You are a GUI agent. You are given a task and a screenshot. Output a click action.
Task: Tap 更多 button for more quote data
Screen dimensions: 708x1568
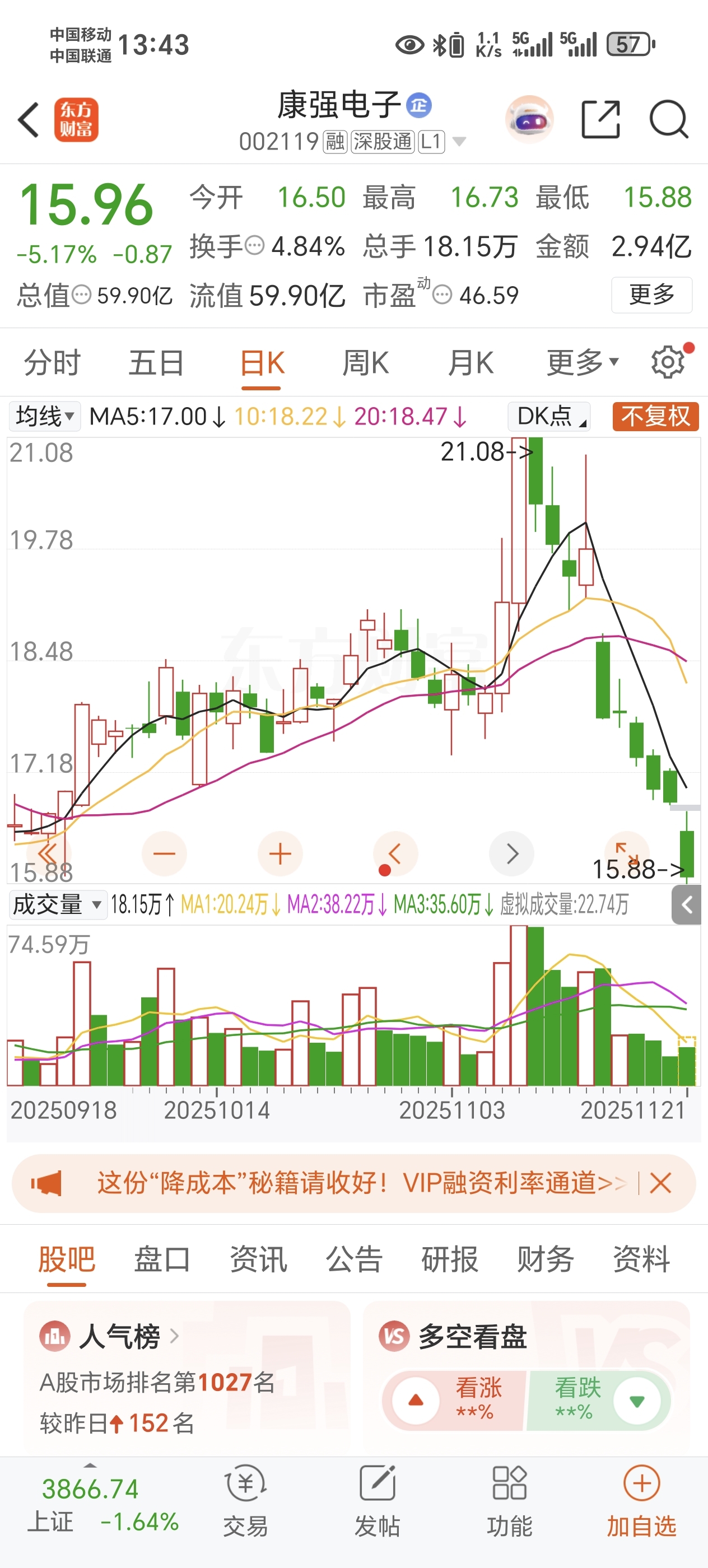pyautogui.click(x=651, y=295)
